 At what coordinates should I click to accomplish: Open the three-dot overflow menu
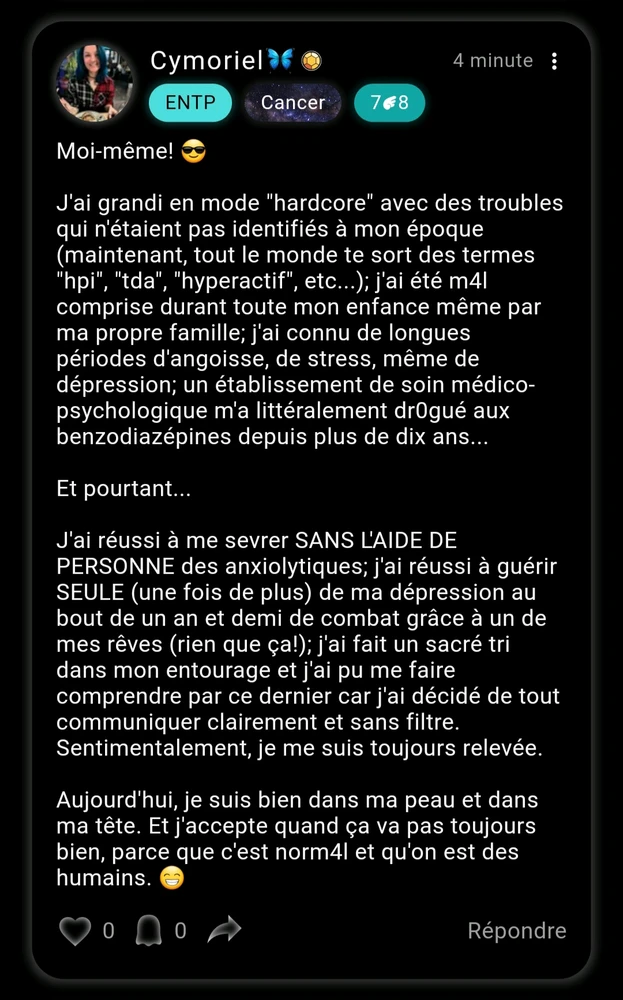[x=555, y=61]
